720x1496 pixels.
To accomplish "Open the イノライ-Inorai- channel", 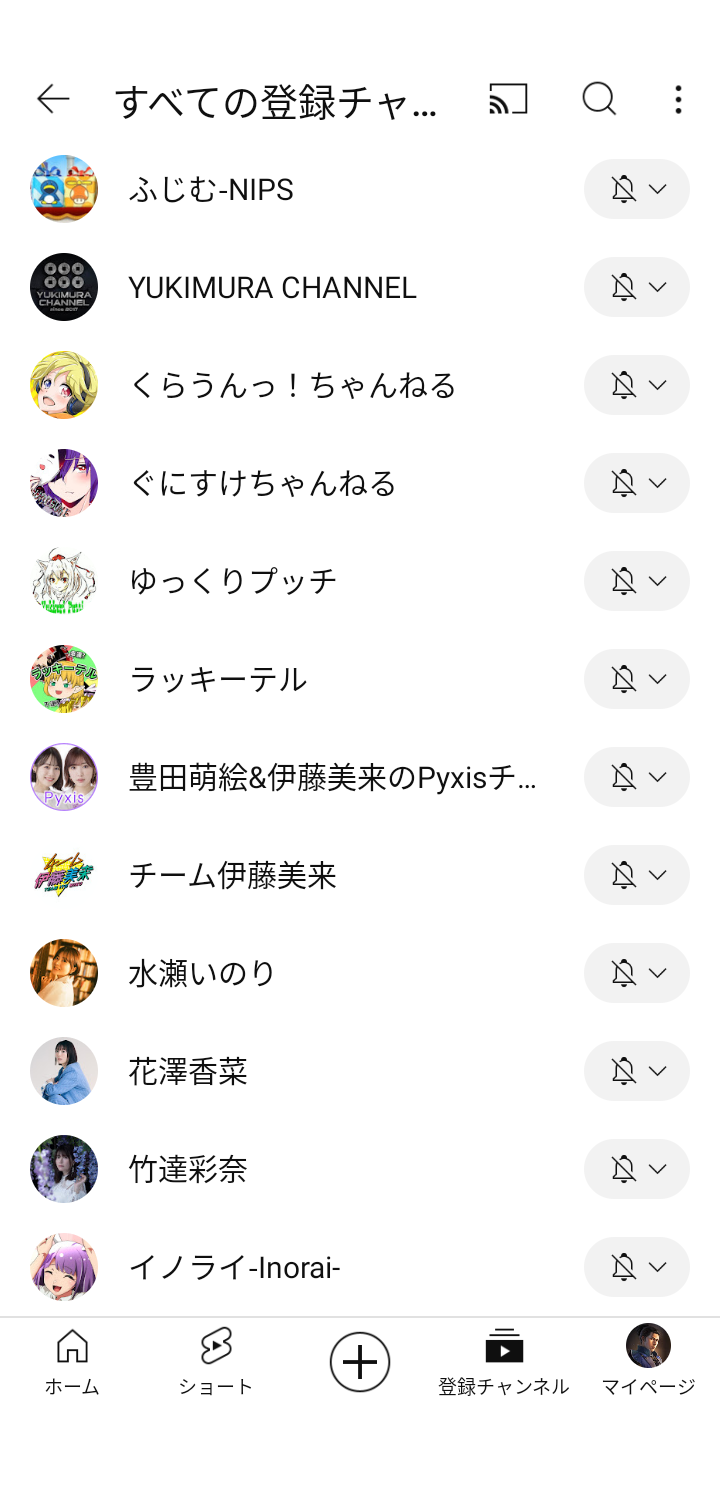I will pos(235,1267).
